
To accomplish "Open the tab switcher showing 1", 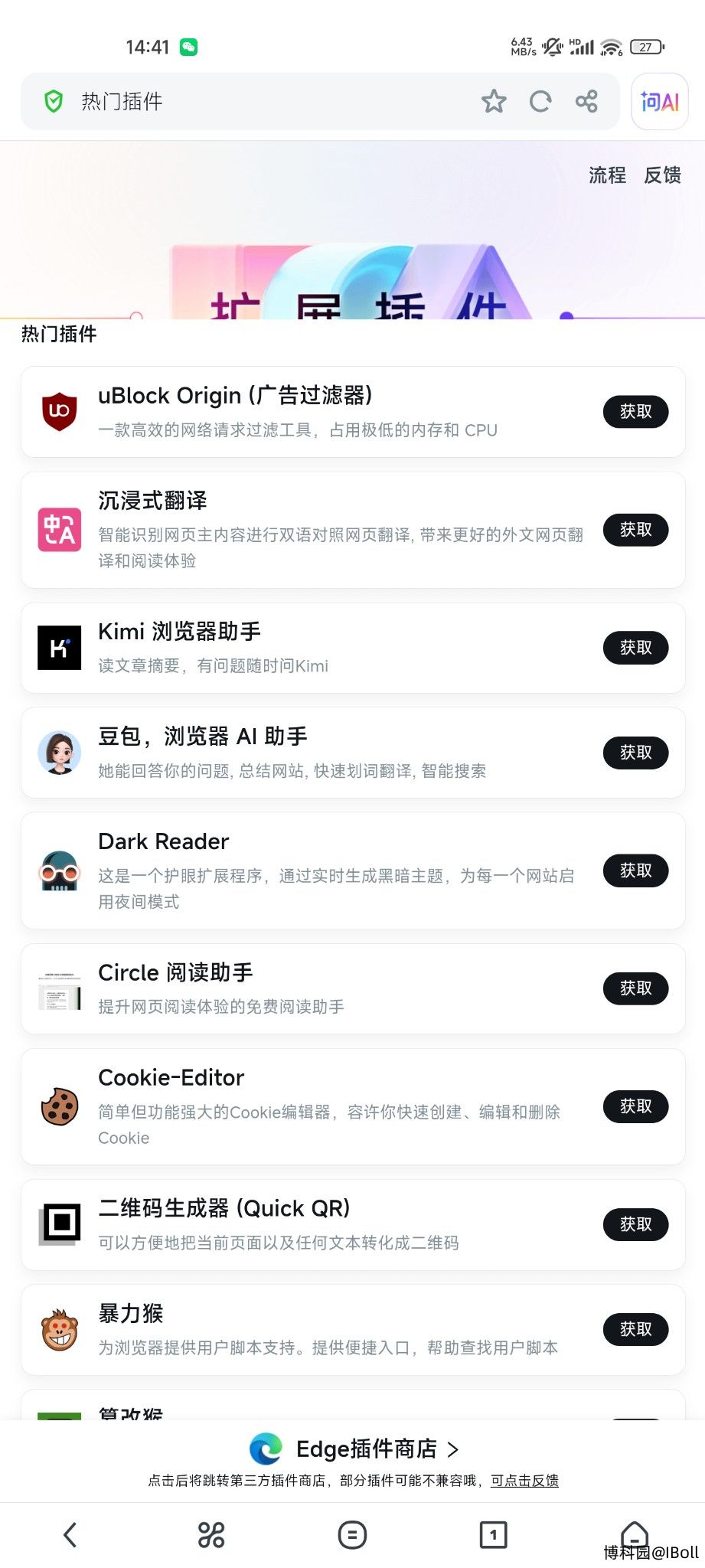I will [493, 1534].
